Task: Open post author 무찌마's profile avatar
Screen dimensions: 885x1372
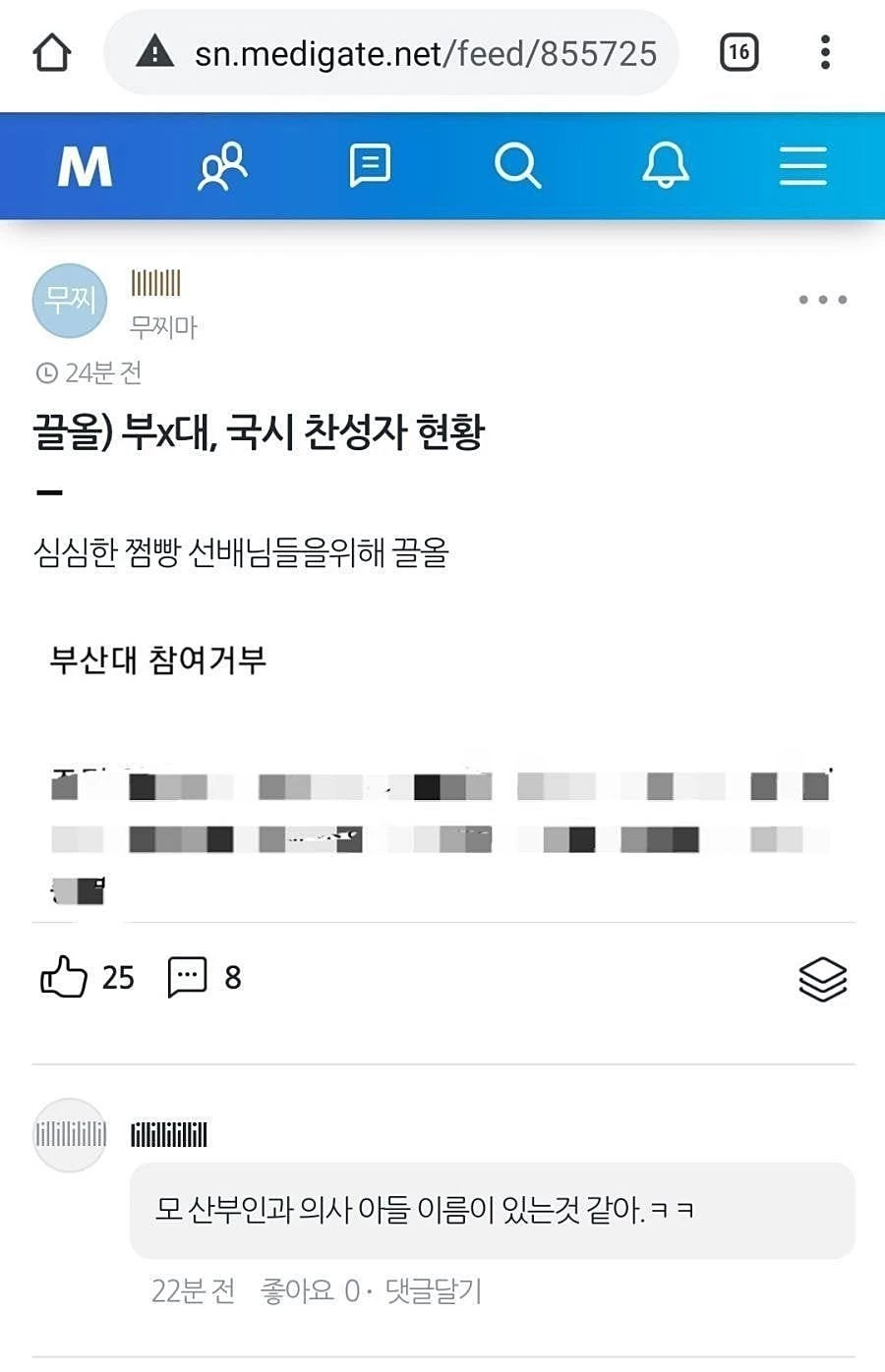Action: (x=69, y=300)
